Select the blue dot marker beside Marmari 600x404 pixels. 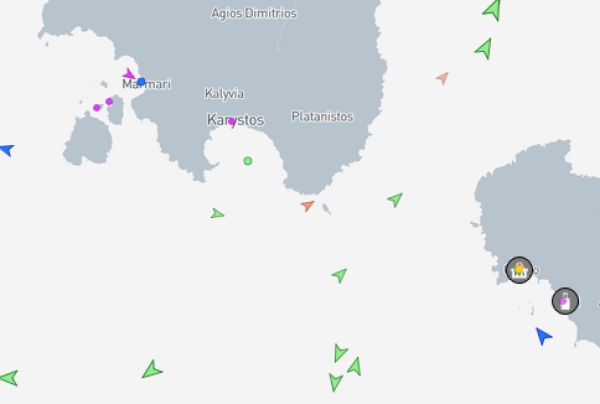141,82
